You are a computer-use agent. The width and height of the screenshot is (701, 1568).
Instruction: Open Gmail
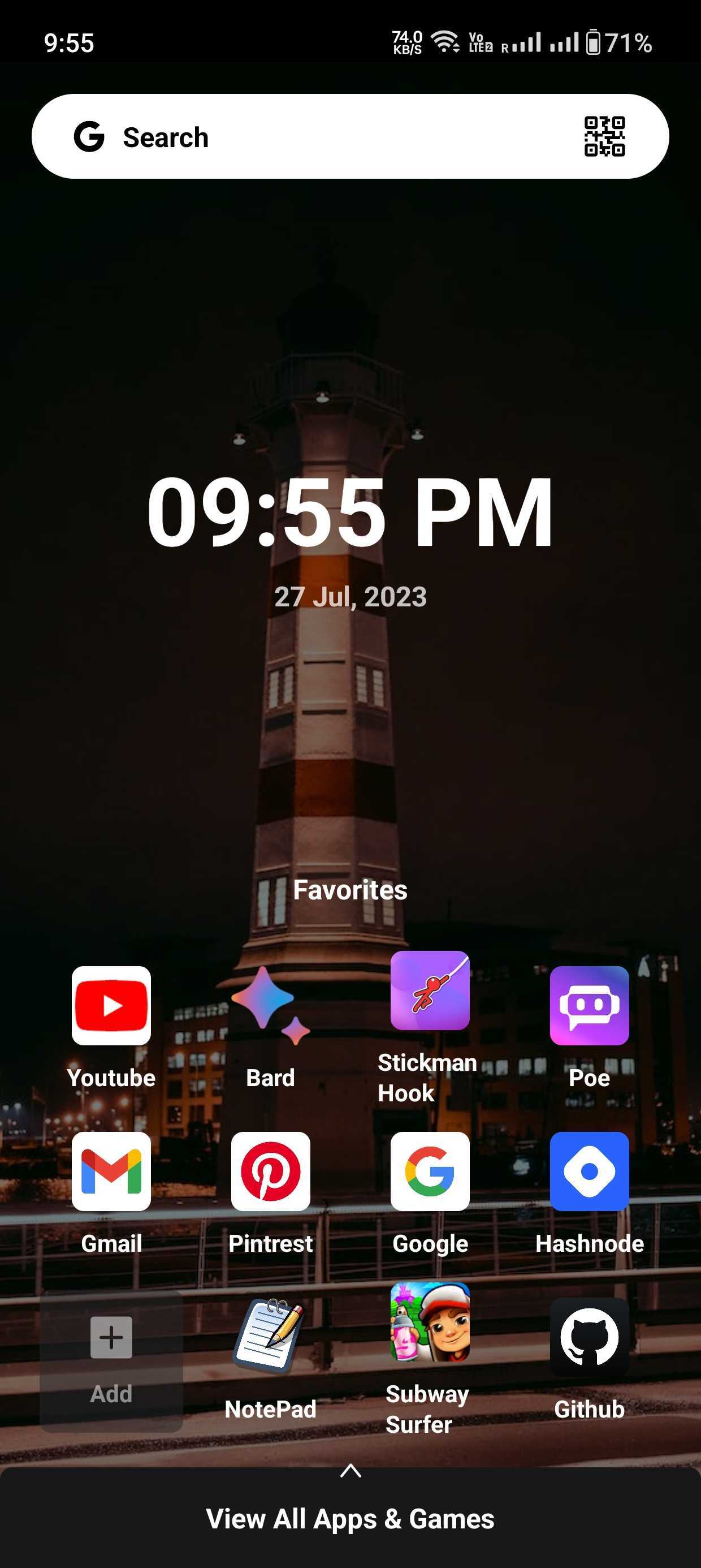point(111,1171)
